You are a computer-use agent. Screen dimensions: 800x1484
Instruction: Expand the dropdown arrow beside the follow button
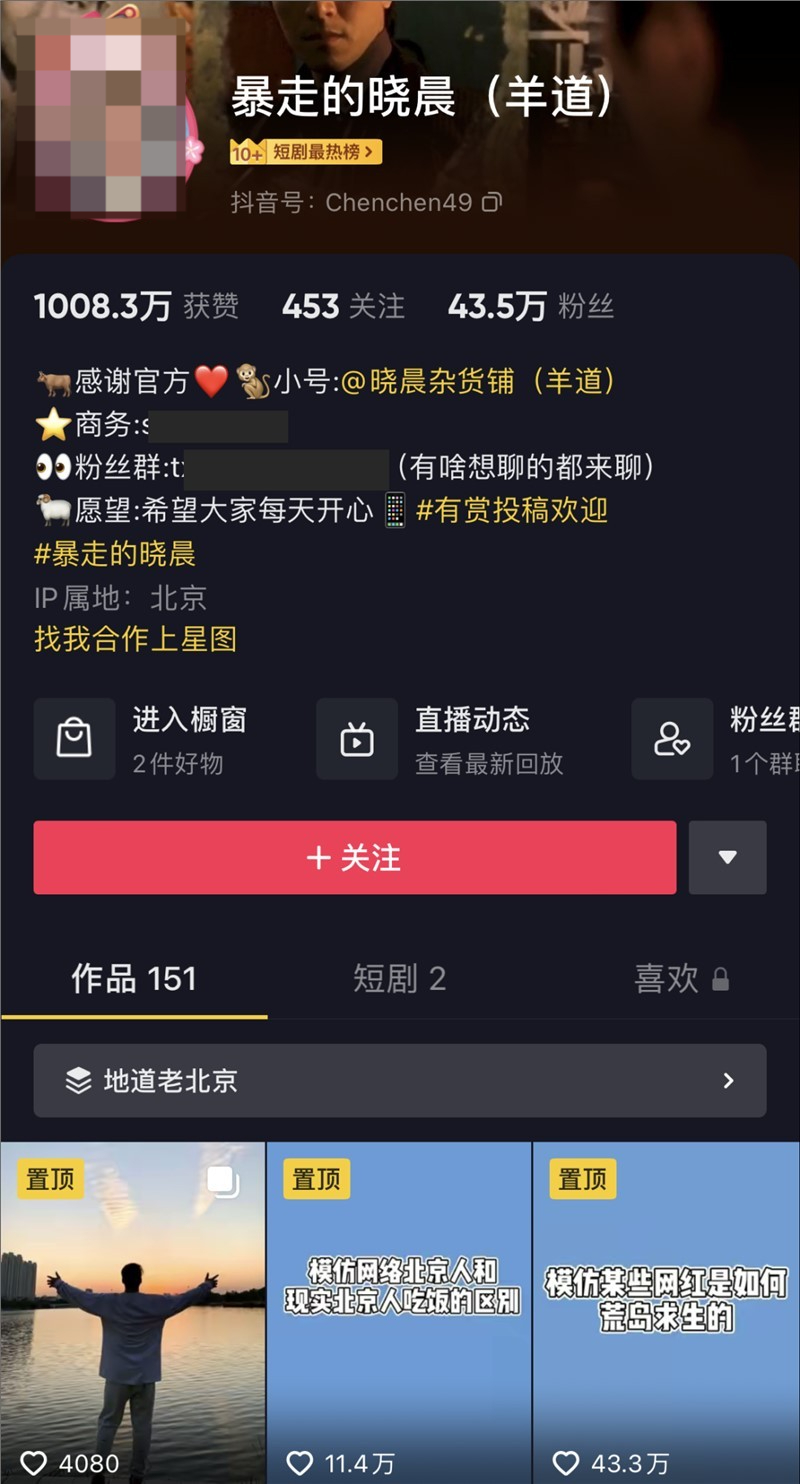pyautogui.click(x=727, y=858)
